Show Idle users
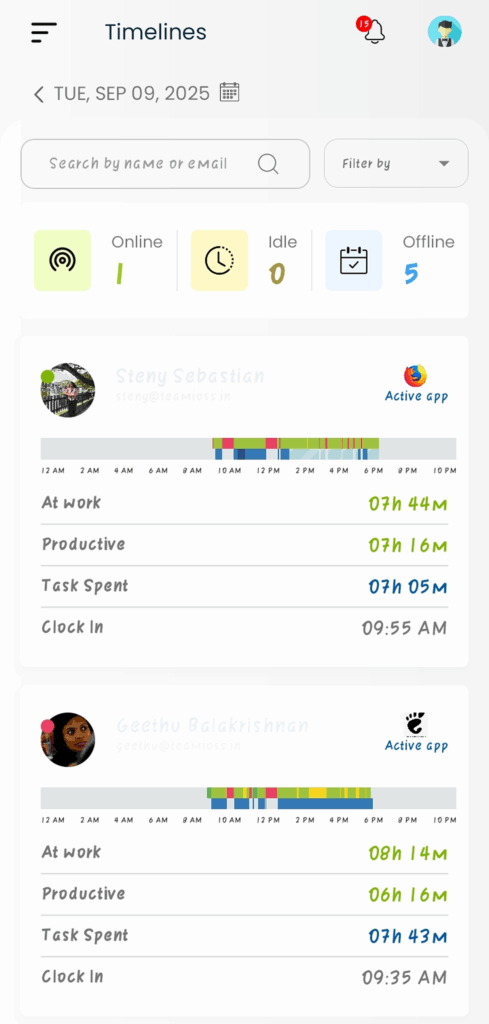The width and height of the screenshot is (489, 1024). pyautogui.click(x=244, y=261)
